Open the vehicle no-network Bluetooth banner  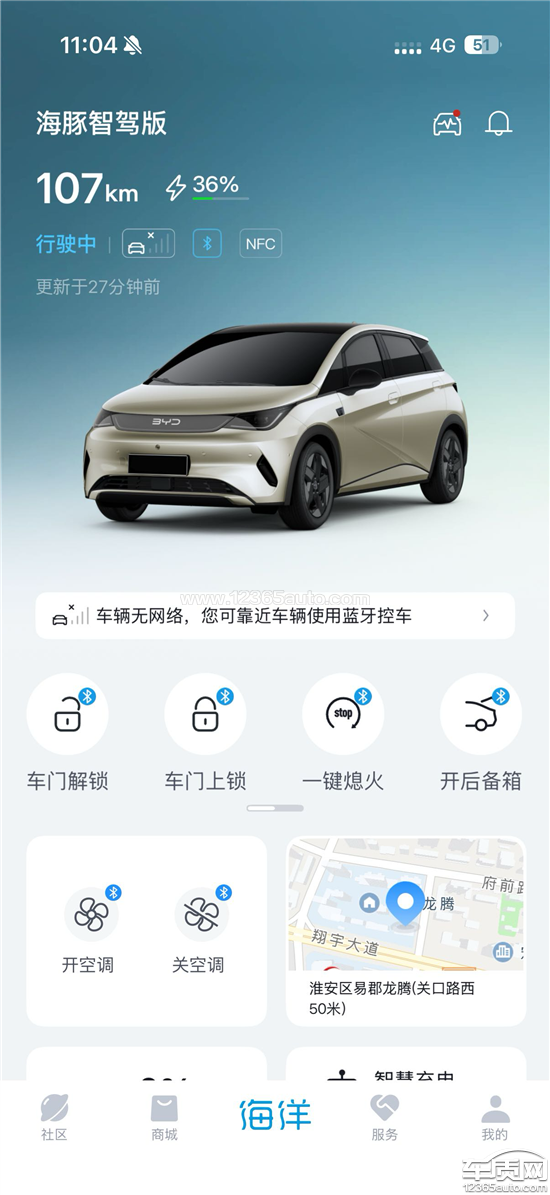tap(275, 615)
